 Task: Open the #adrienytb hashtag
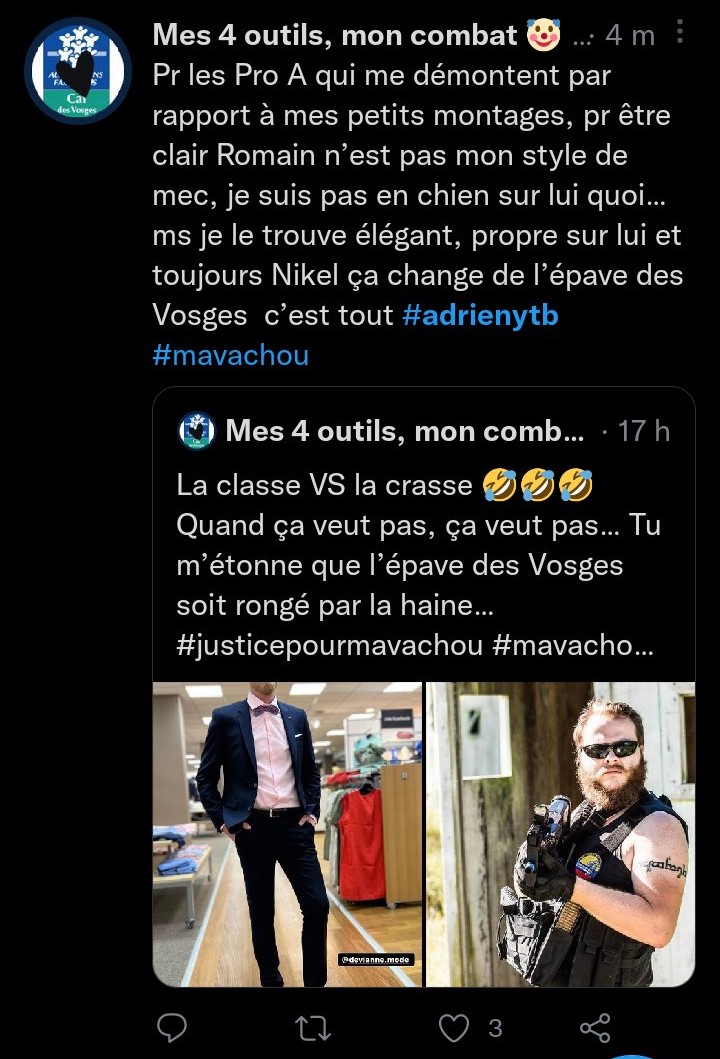point(480,316)
